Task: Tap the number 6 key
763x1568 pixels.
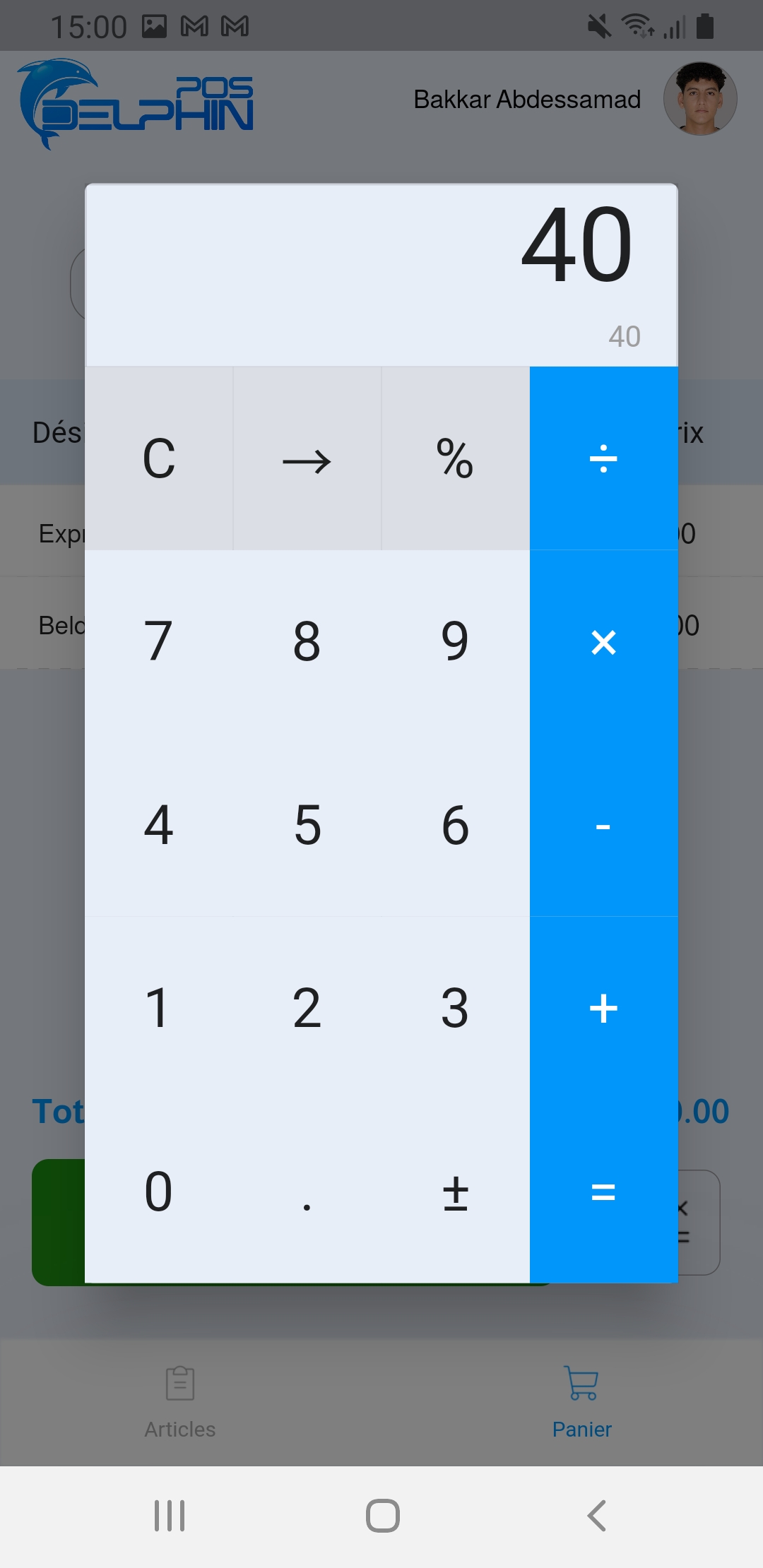Action: click(455, 825)
